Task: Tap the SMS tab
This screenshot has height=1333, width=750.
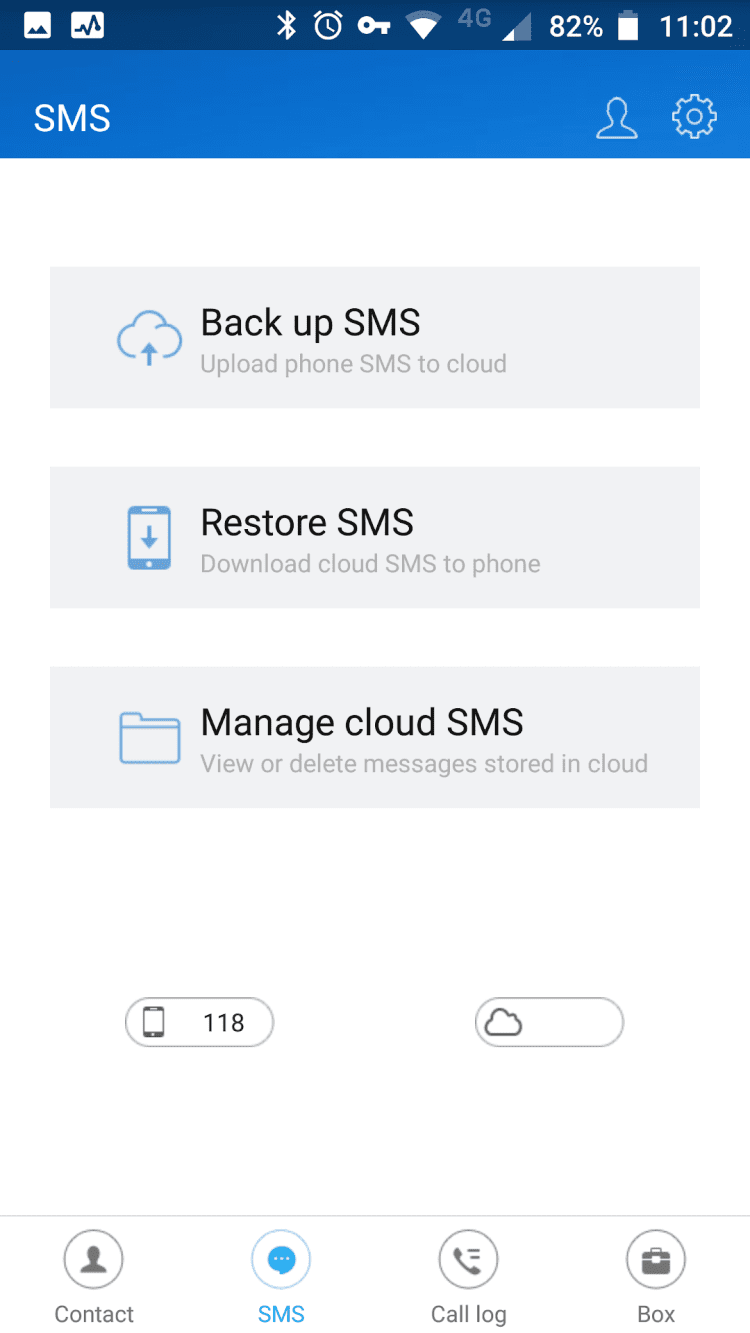Action: tap(281, 1276)
